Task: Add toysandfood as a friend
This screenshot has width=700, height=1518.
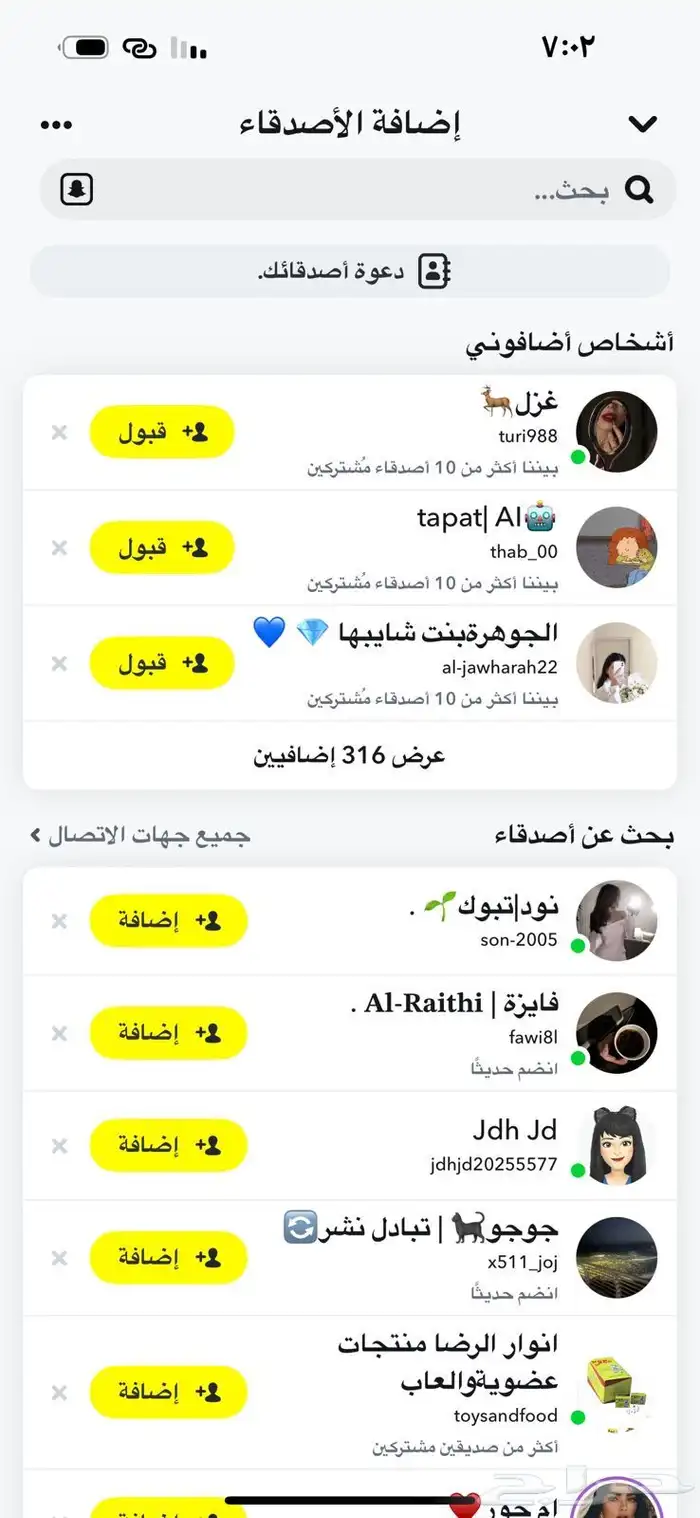Action: [x=168, y=1392]
